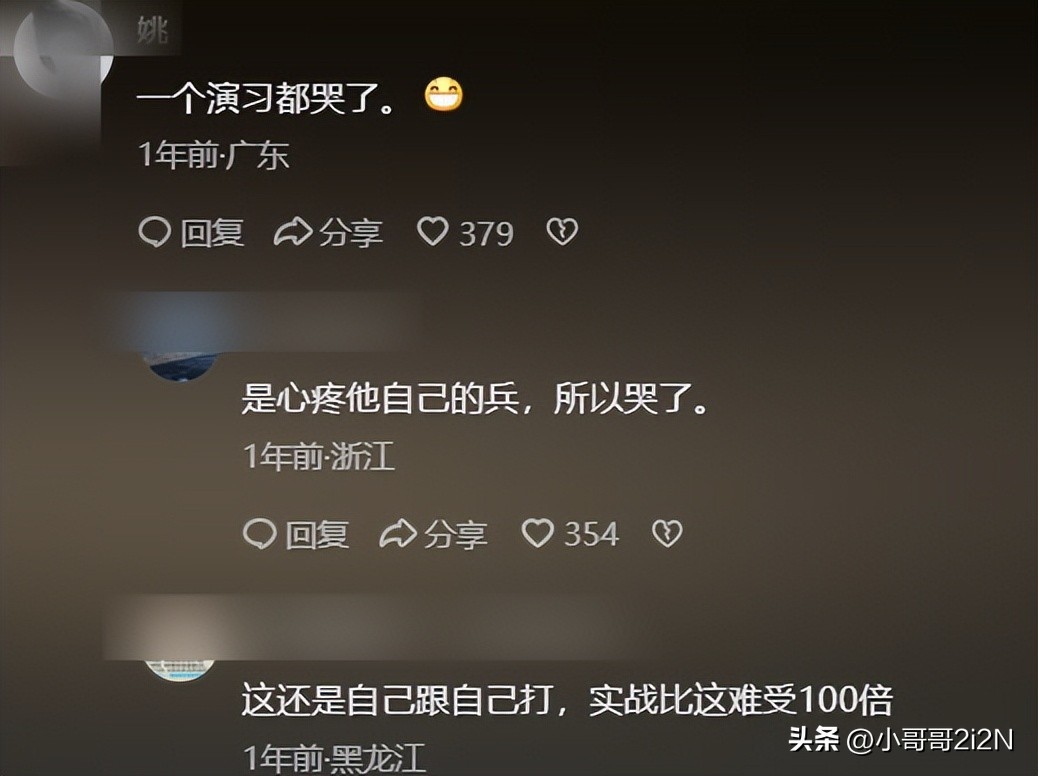The image size is (1038, 776).
Task: Reply to the comment 是心疼他自己的兵
Action: [x=296, y=534]
